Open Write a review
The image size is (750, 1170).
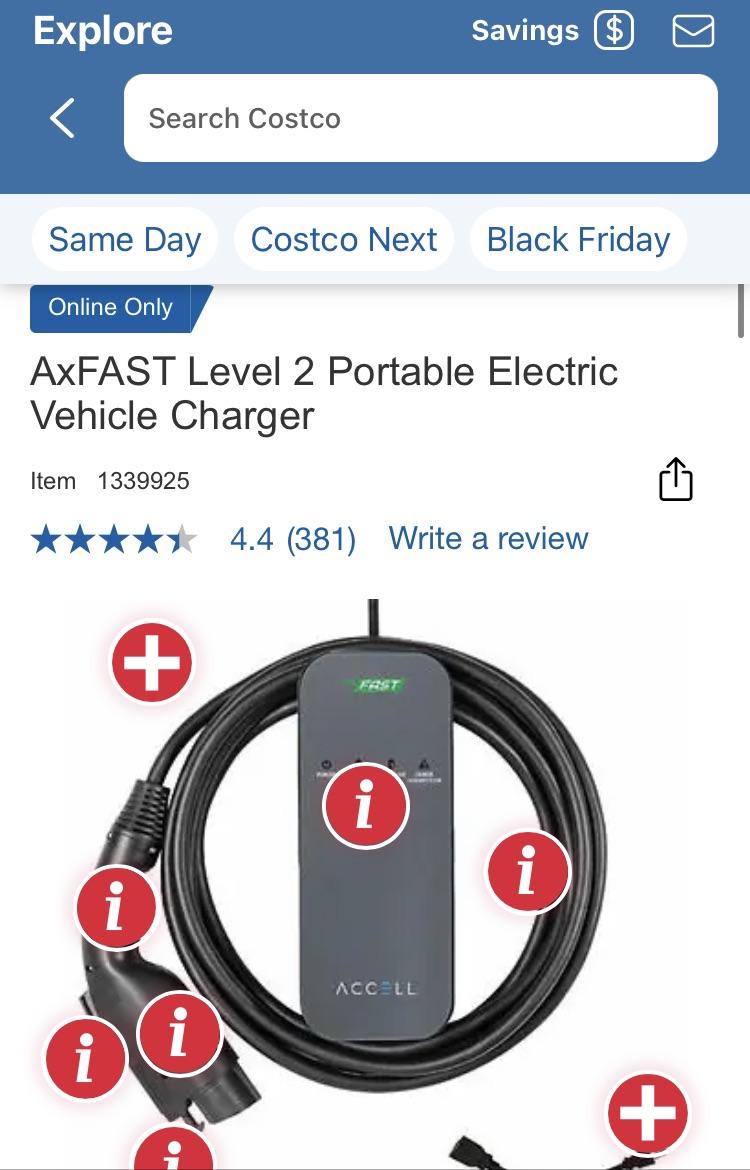click(x=488, y=538)
